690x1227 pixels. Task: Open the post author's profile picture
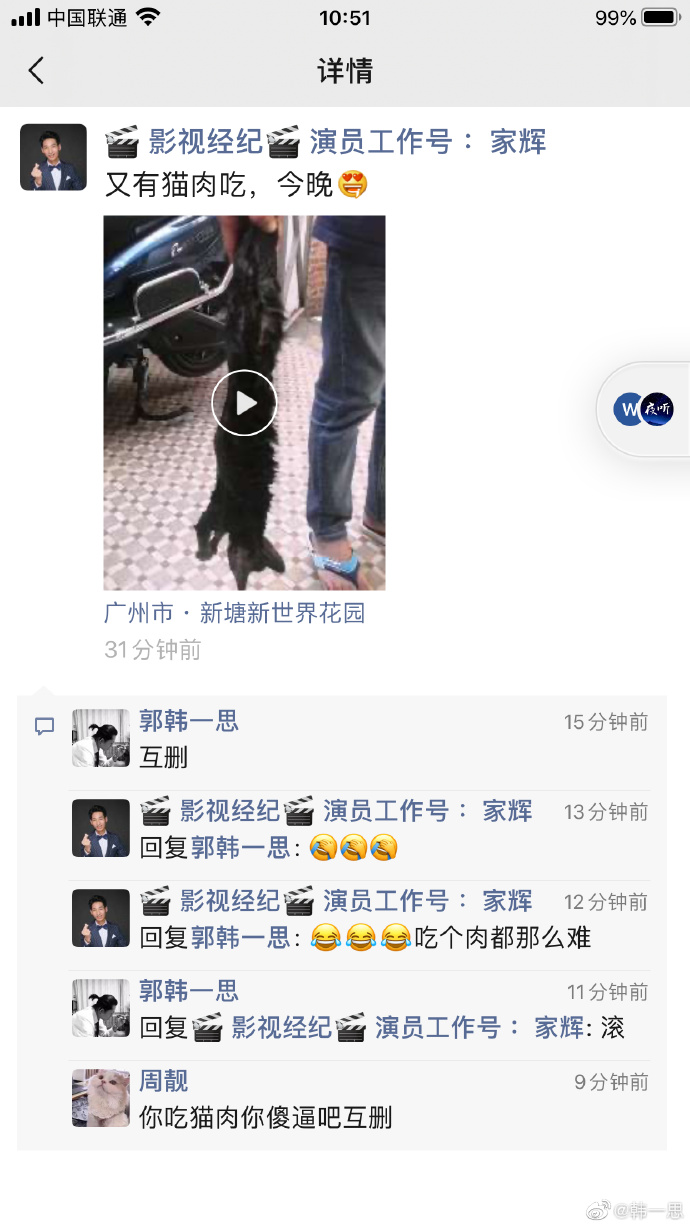[53, 157]
